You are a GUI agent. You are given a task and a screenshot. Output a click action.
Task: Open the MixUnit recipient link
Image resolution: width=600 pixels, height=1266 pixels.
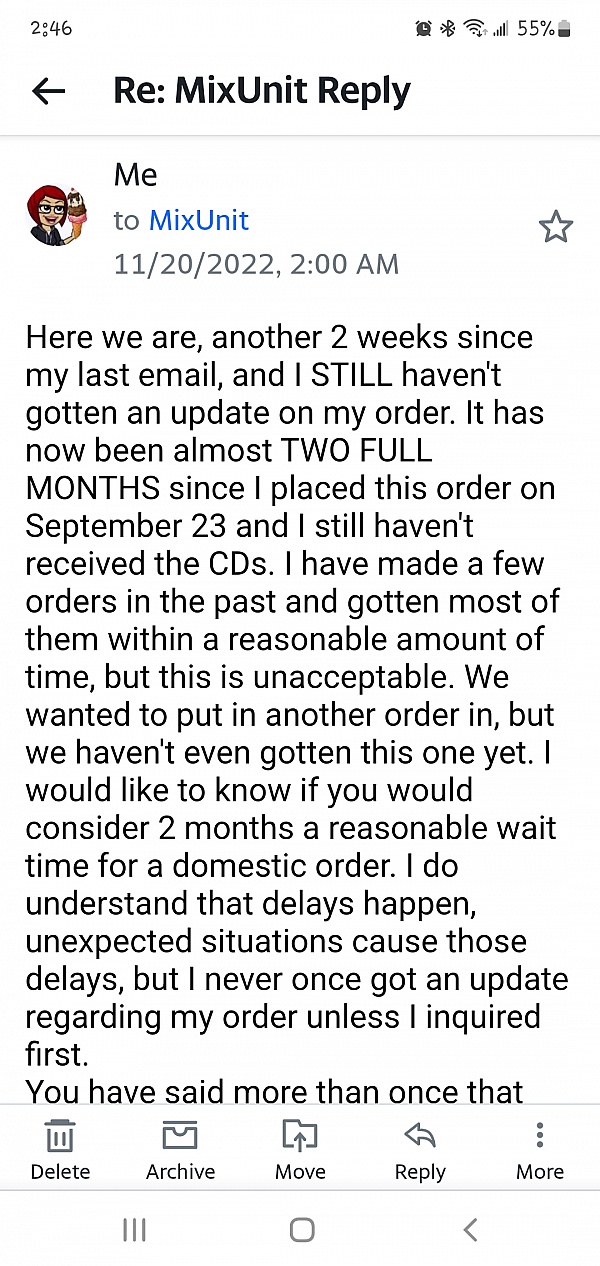[198, 220]
